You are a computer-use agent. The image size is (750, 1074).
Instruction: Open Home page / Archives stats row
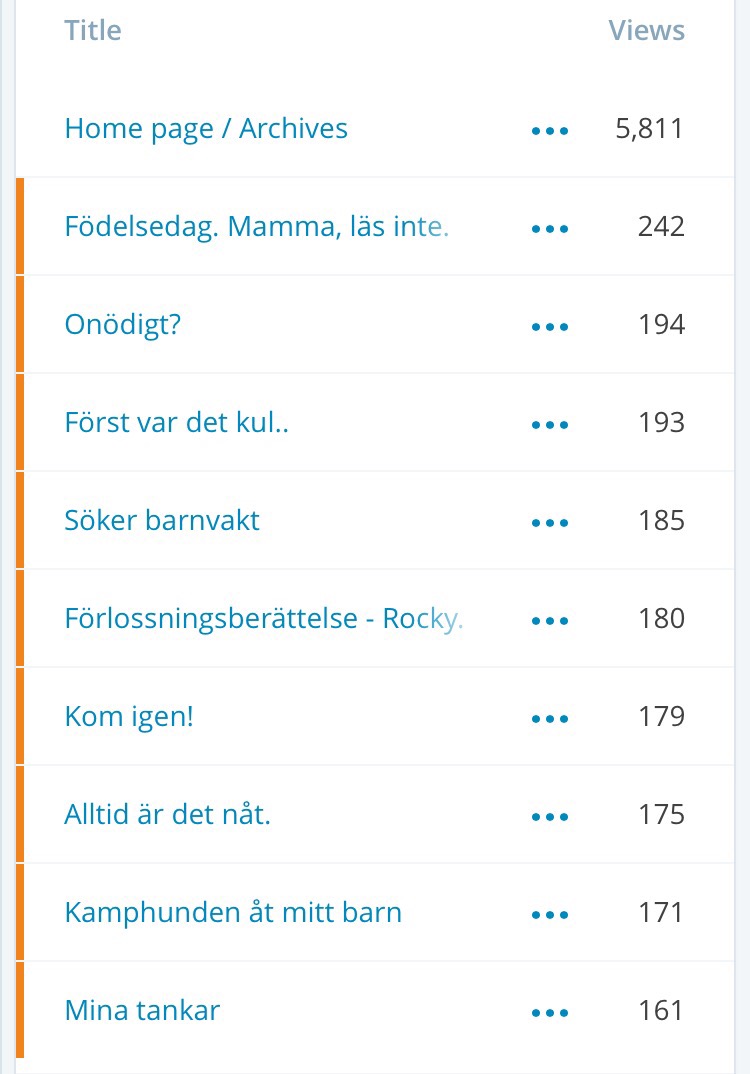click(x=206, y=129)
